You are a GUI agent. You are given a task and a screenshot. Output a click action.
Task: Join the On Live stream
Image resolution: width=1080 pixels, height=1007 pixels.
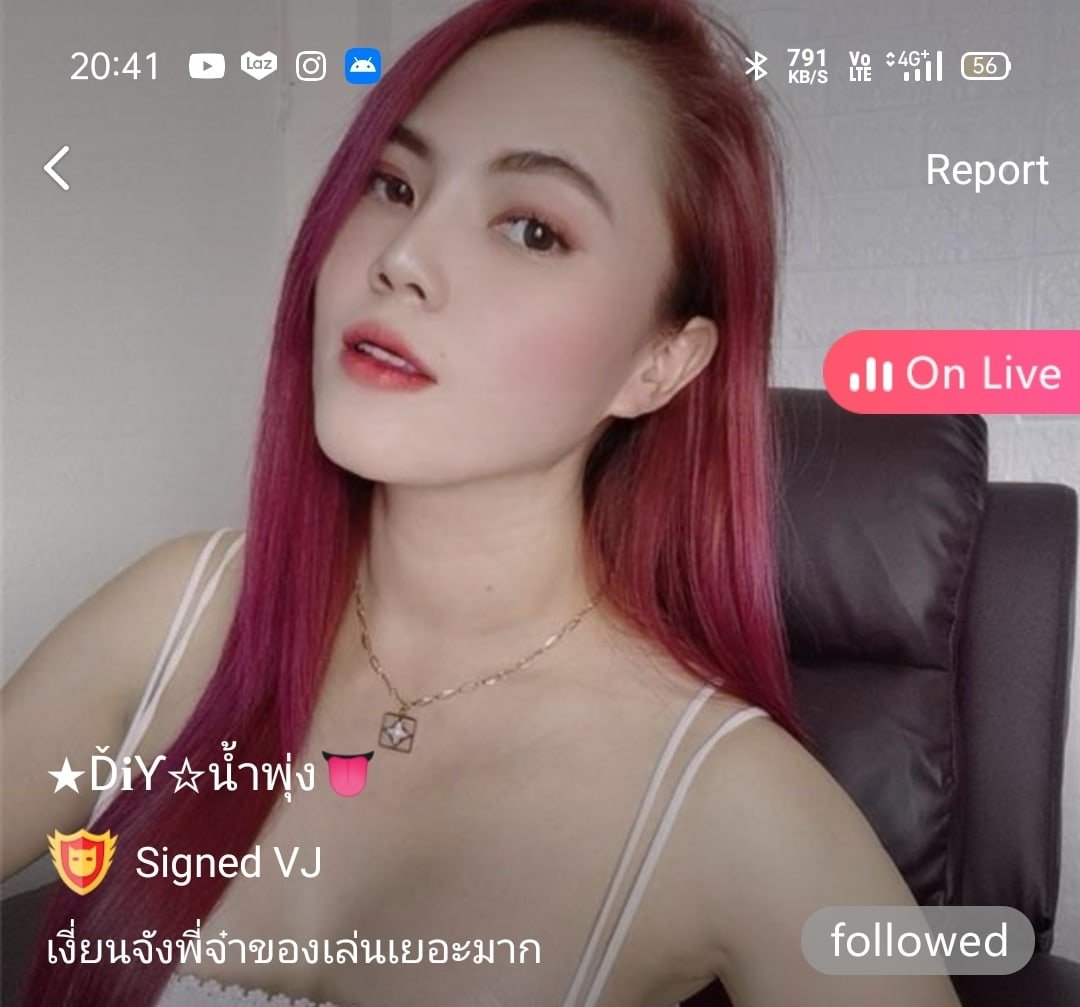pyautogui.click(x=954, y=373)
